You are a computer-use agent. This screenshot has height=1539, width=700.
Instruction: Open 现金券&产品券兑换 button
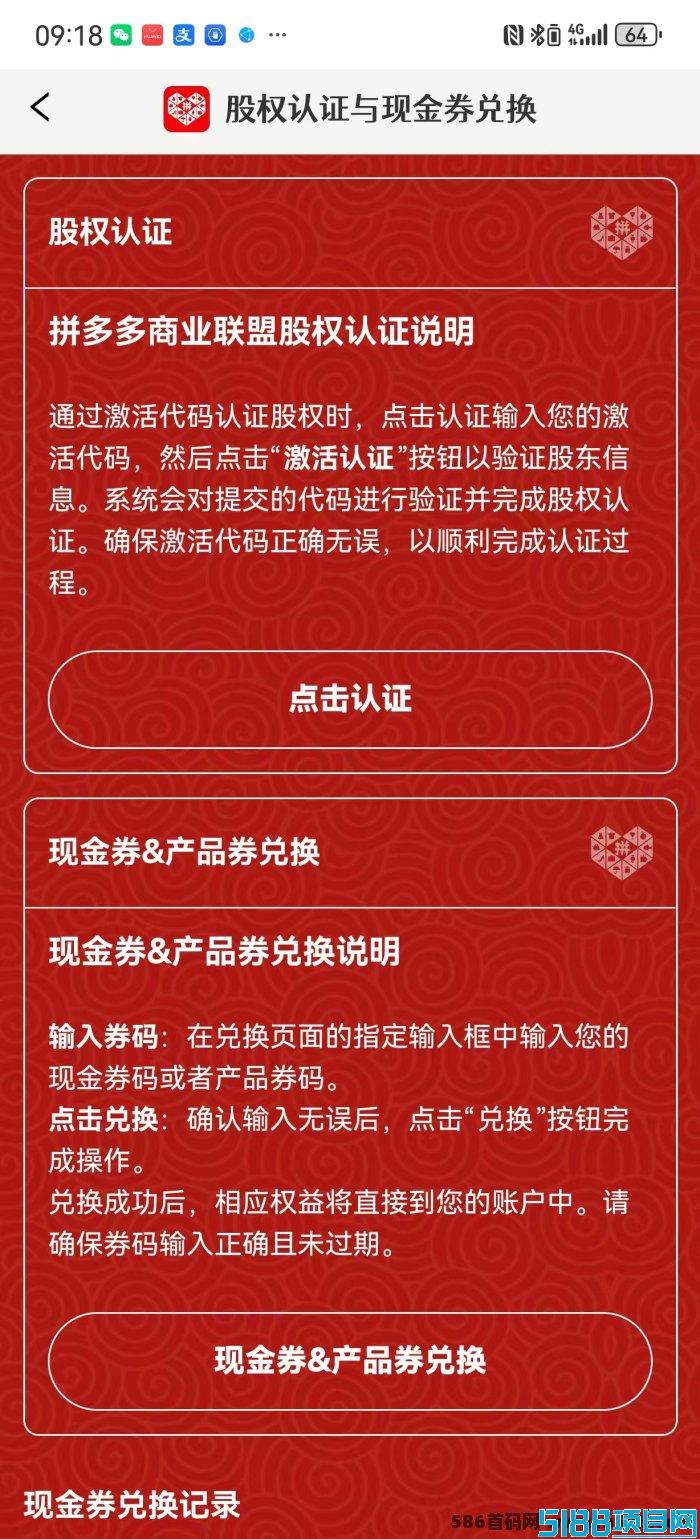pyautogui.click(x=350, y=1361)
